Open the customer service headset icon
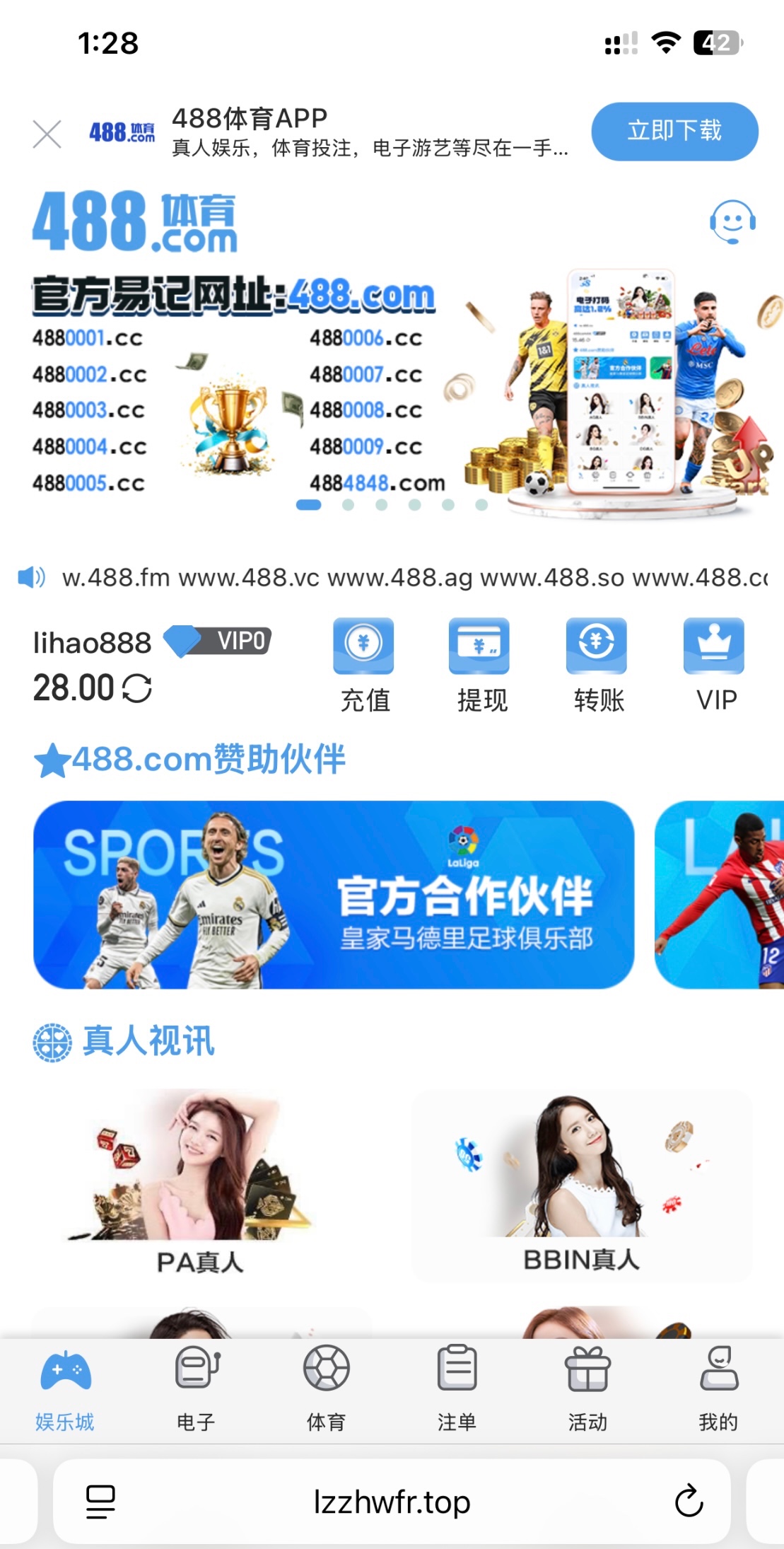784x1549 pixels. coord(732,222)
